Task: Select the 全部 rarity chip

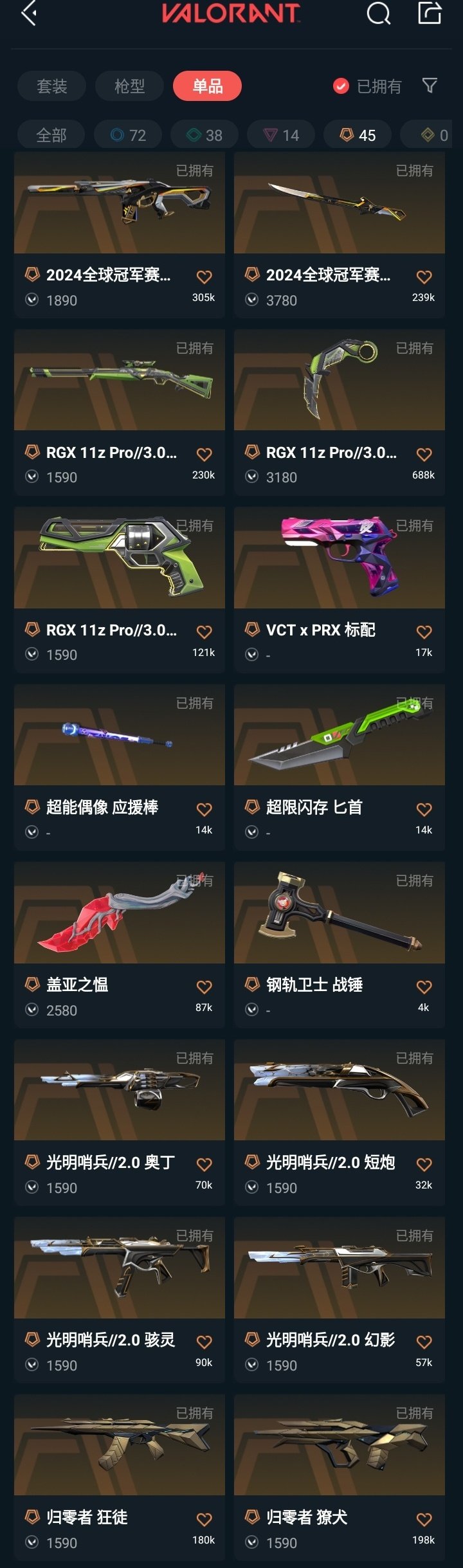Action: coord(51,135)
